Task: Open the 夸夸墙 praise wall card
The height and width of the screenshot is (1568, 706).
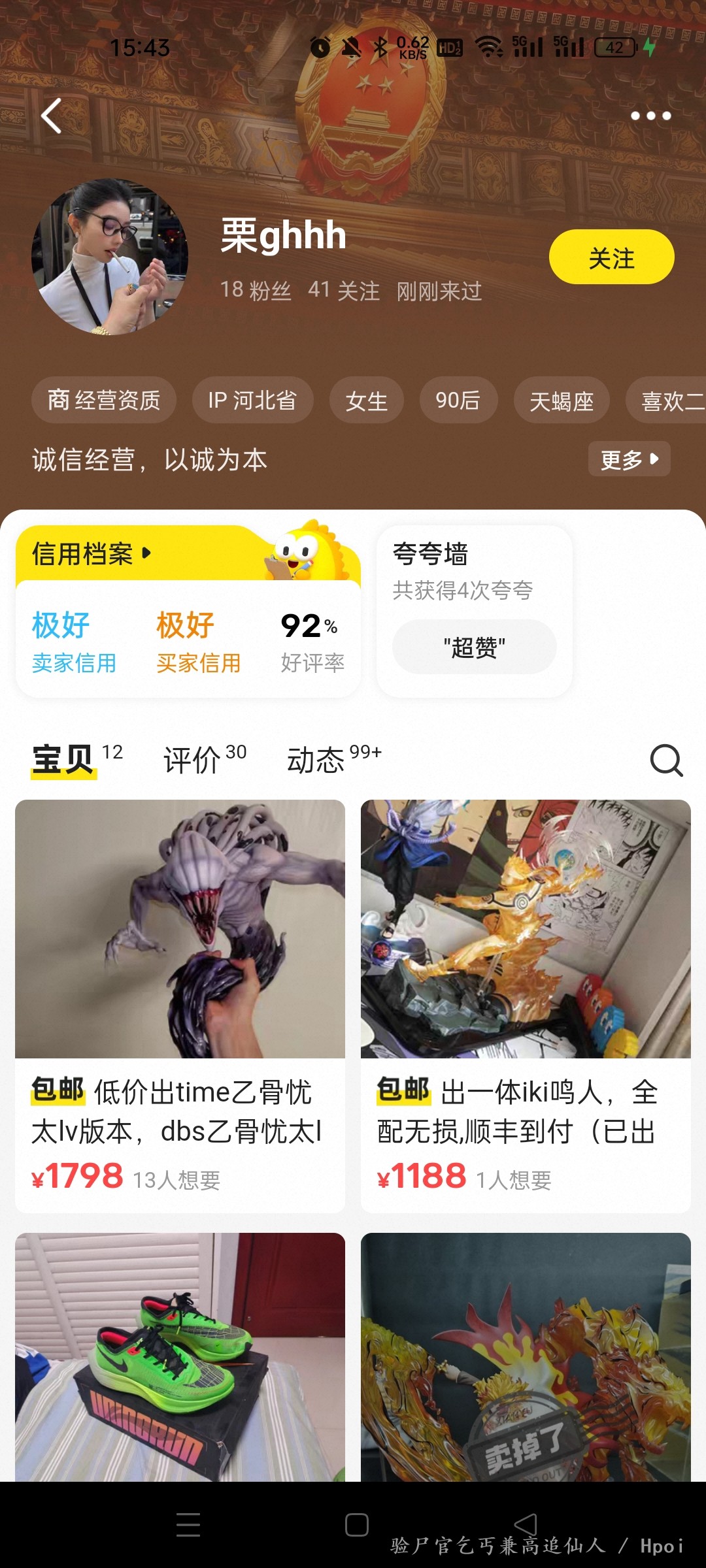Action: pyautogui.click(x=474, y=568)
